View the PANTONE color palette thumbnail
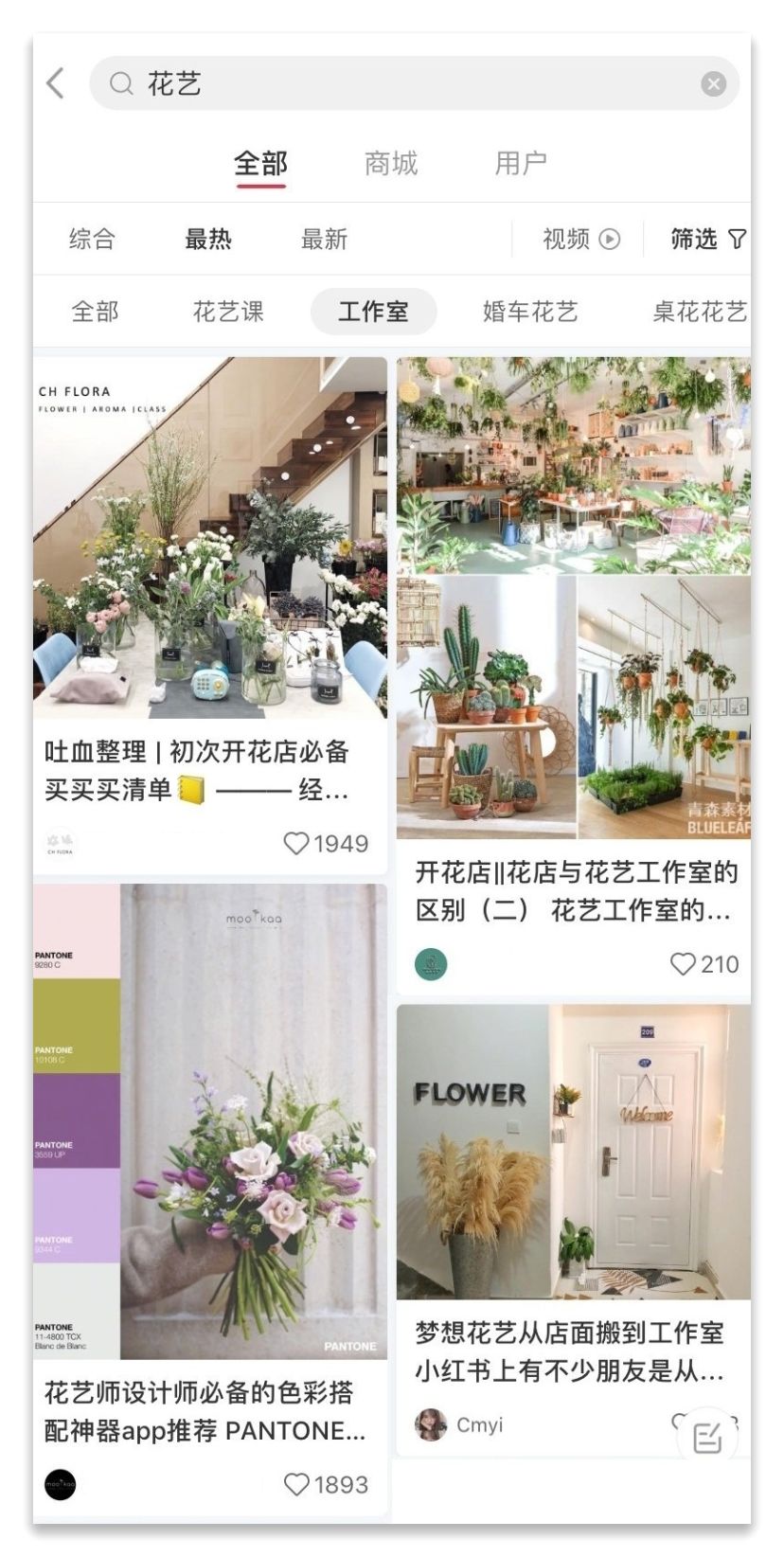Image resolution: width=784 pixels, height=1557 pixels. 208,1118
